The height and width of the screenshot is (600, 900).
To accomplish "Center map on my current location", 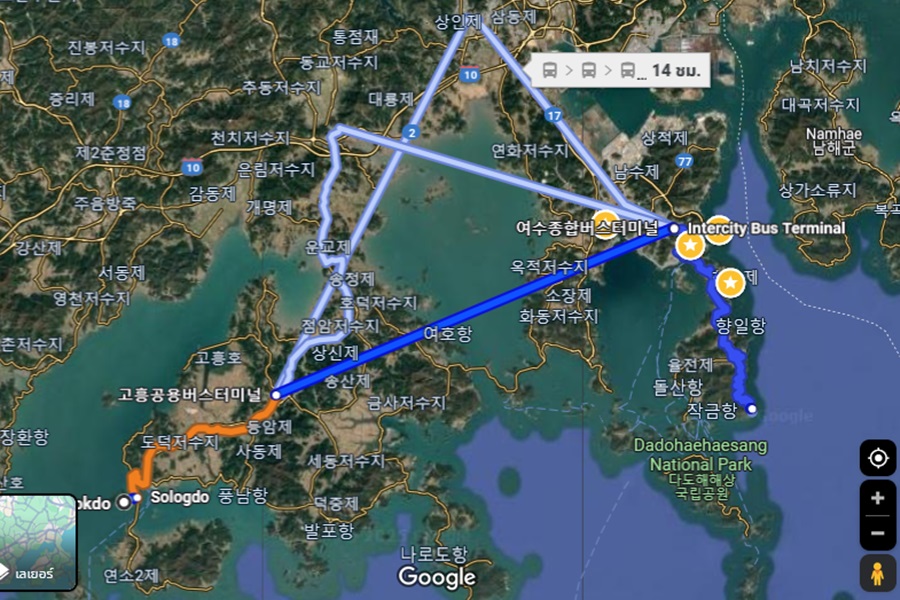I will [x=878, y=458].
